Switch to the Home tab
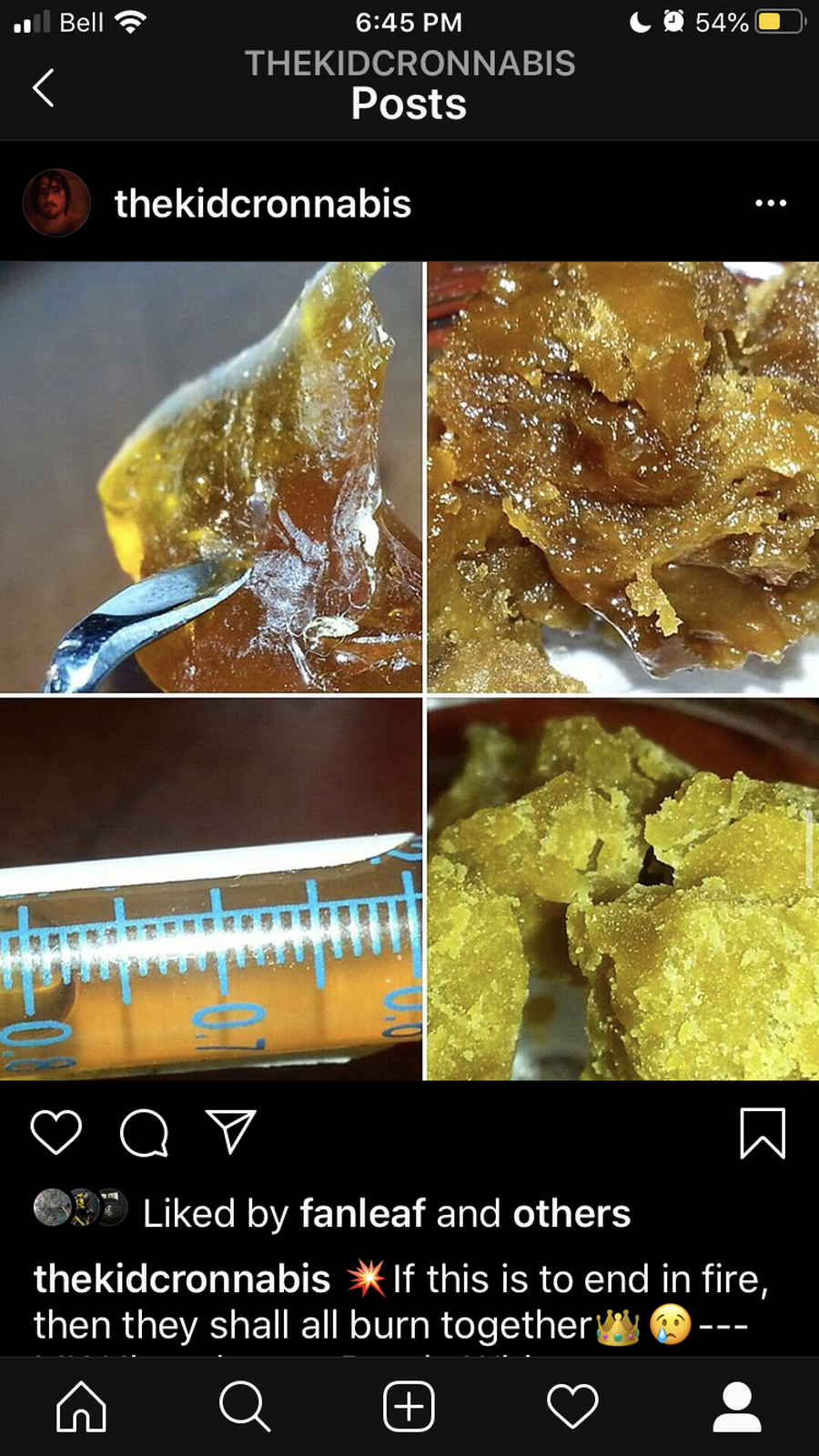This screenshot has width=819, height=1456. pyautogui.click(x=82, y=1407)
